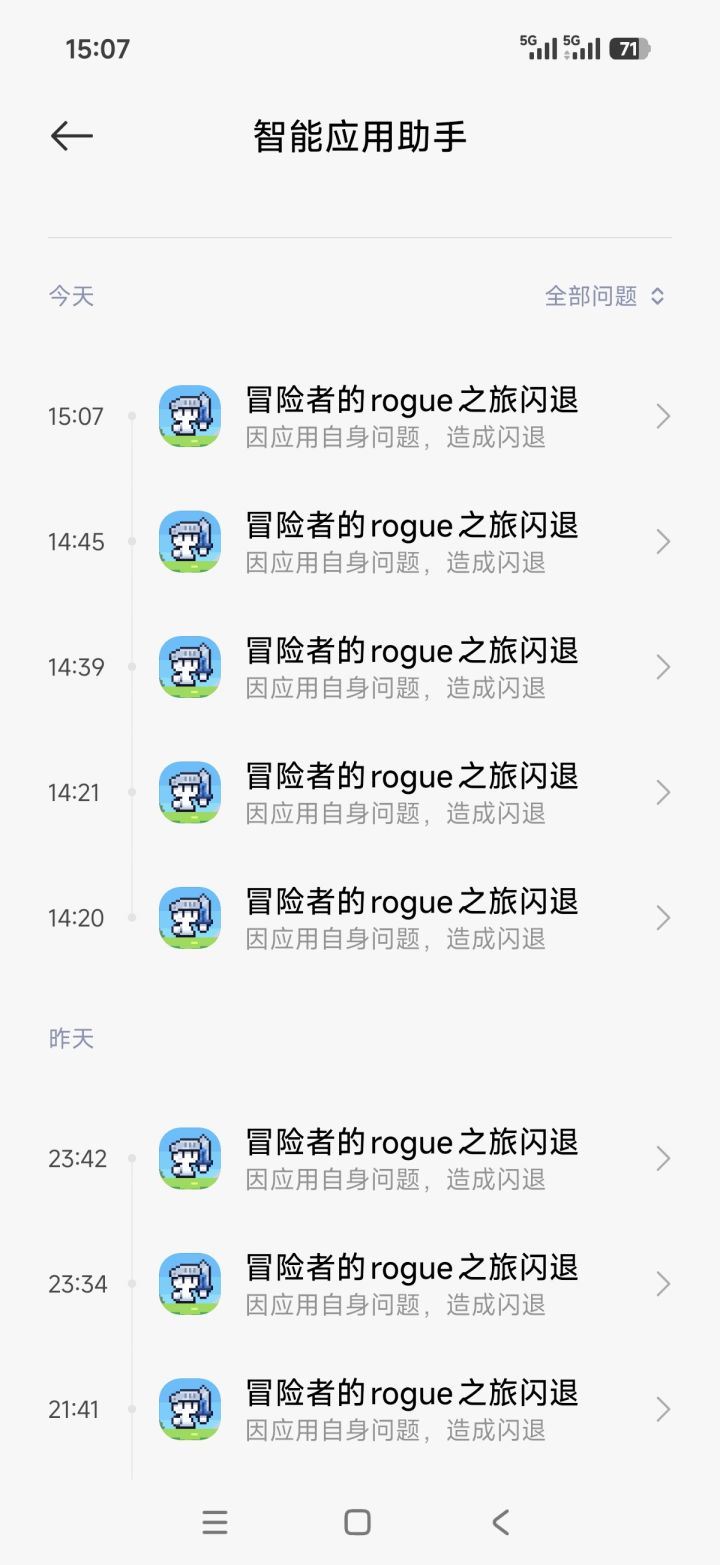Screen dimensions: 720x1565
Task: Tap the 昨天 section header
Action: 71,1038
